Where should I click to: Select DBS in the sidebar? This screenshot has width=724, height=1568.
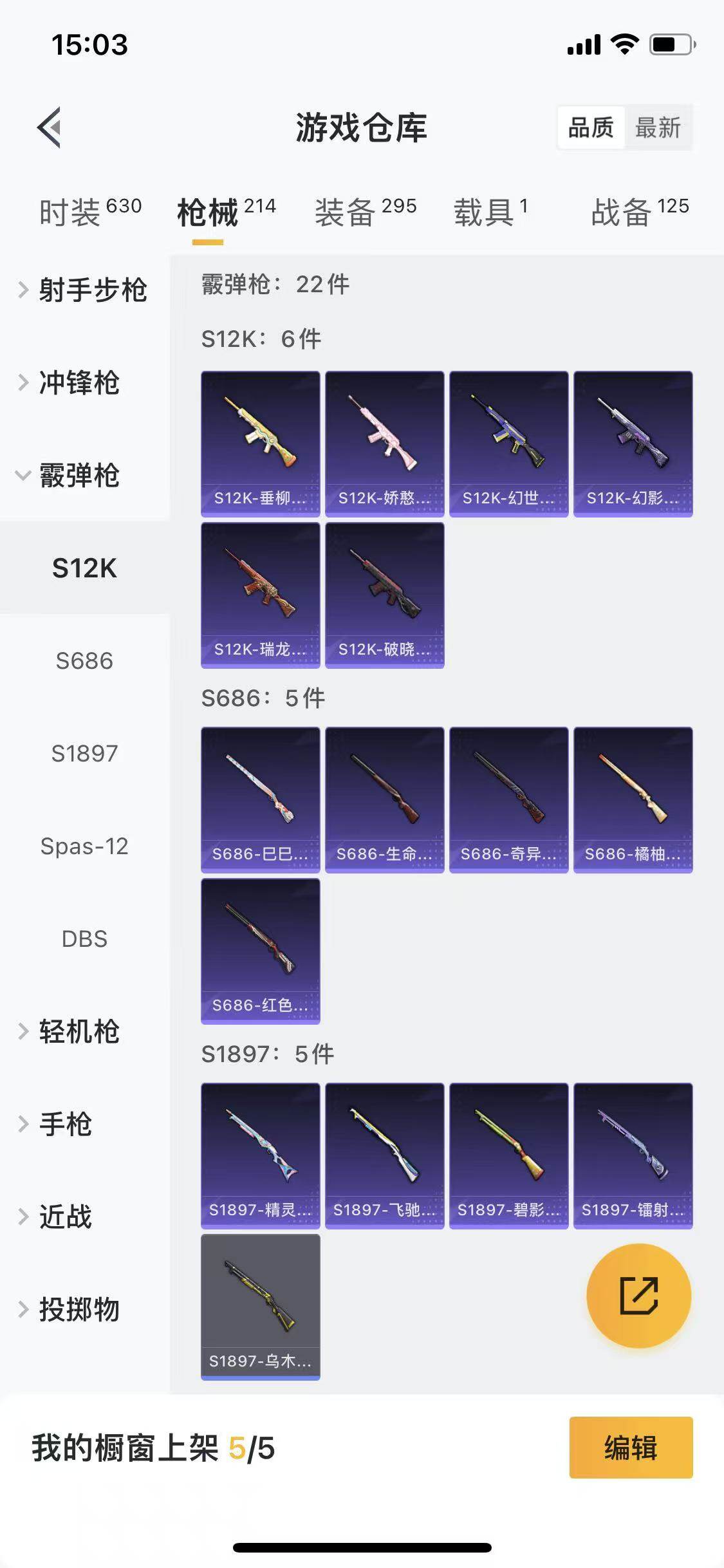pos(84,939)
